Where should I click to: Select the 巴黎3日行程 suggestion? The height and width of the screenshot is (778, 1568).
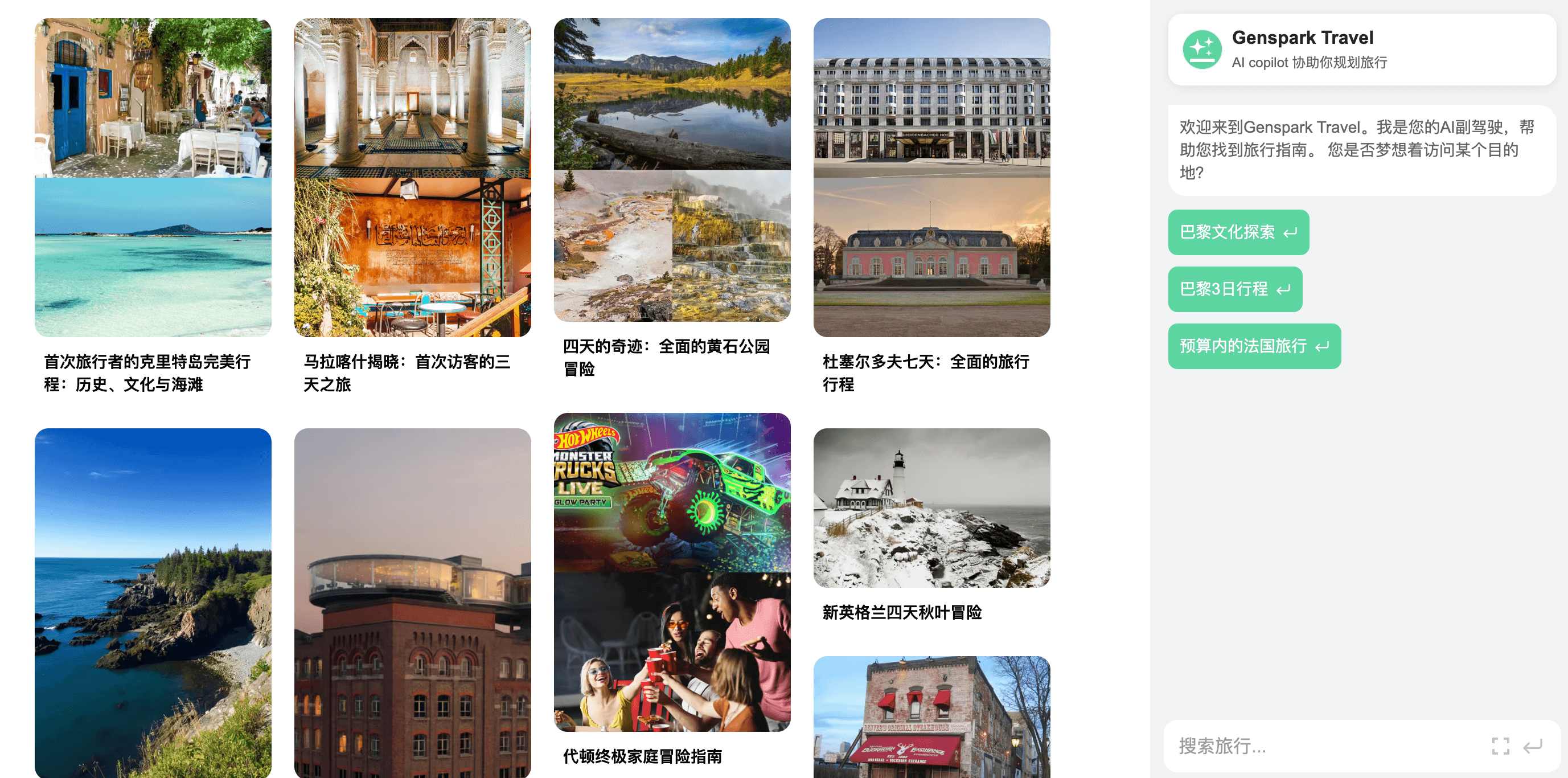[1234, 289]
